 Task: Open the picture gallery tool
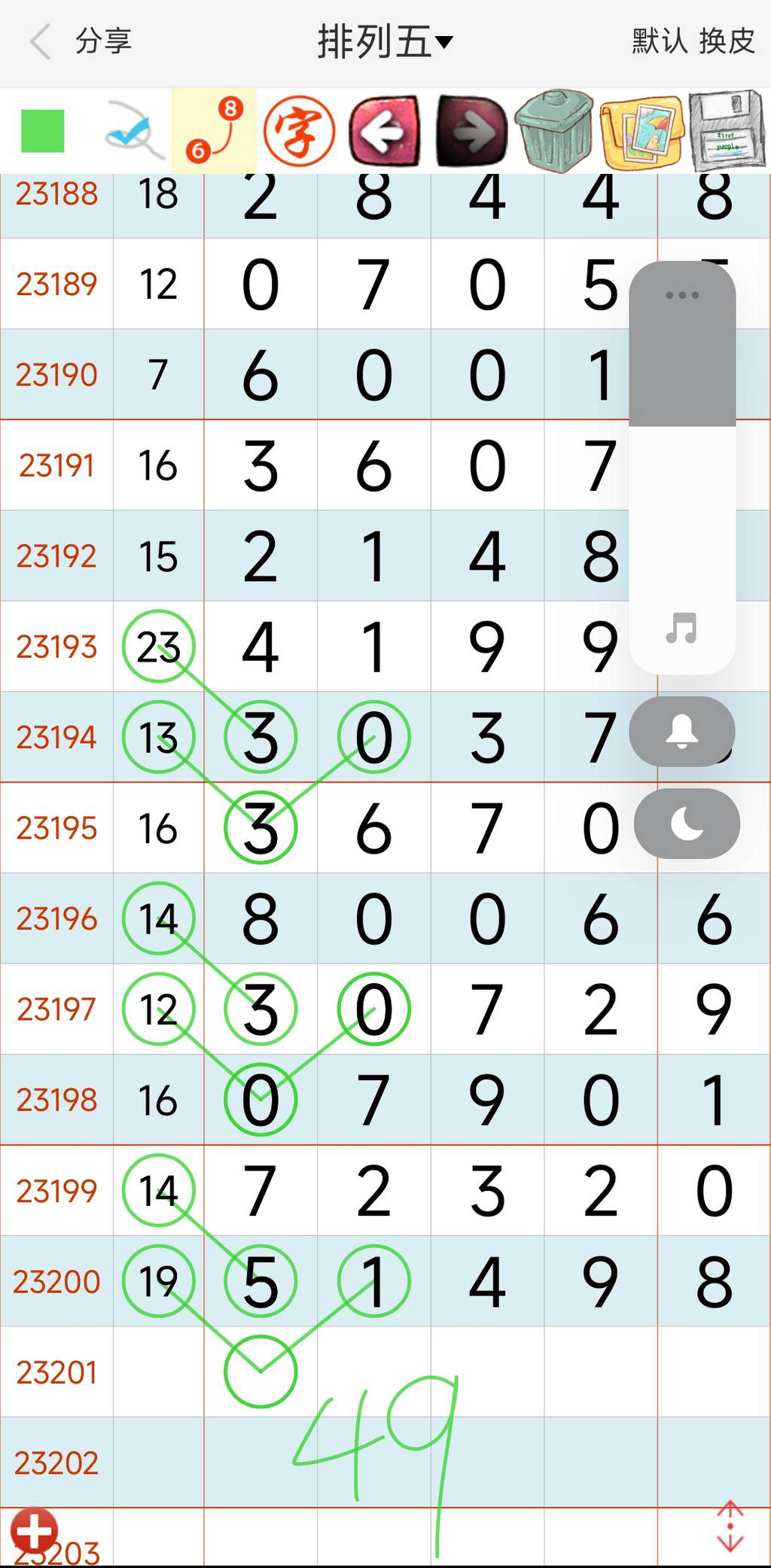641,131
